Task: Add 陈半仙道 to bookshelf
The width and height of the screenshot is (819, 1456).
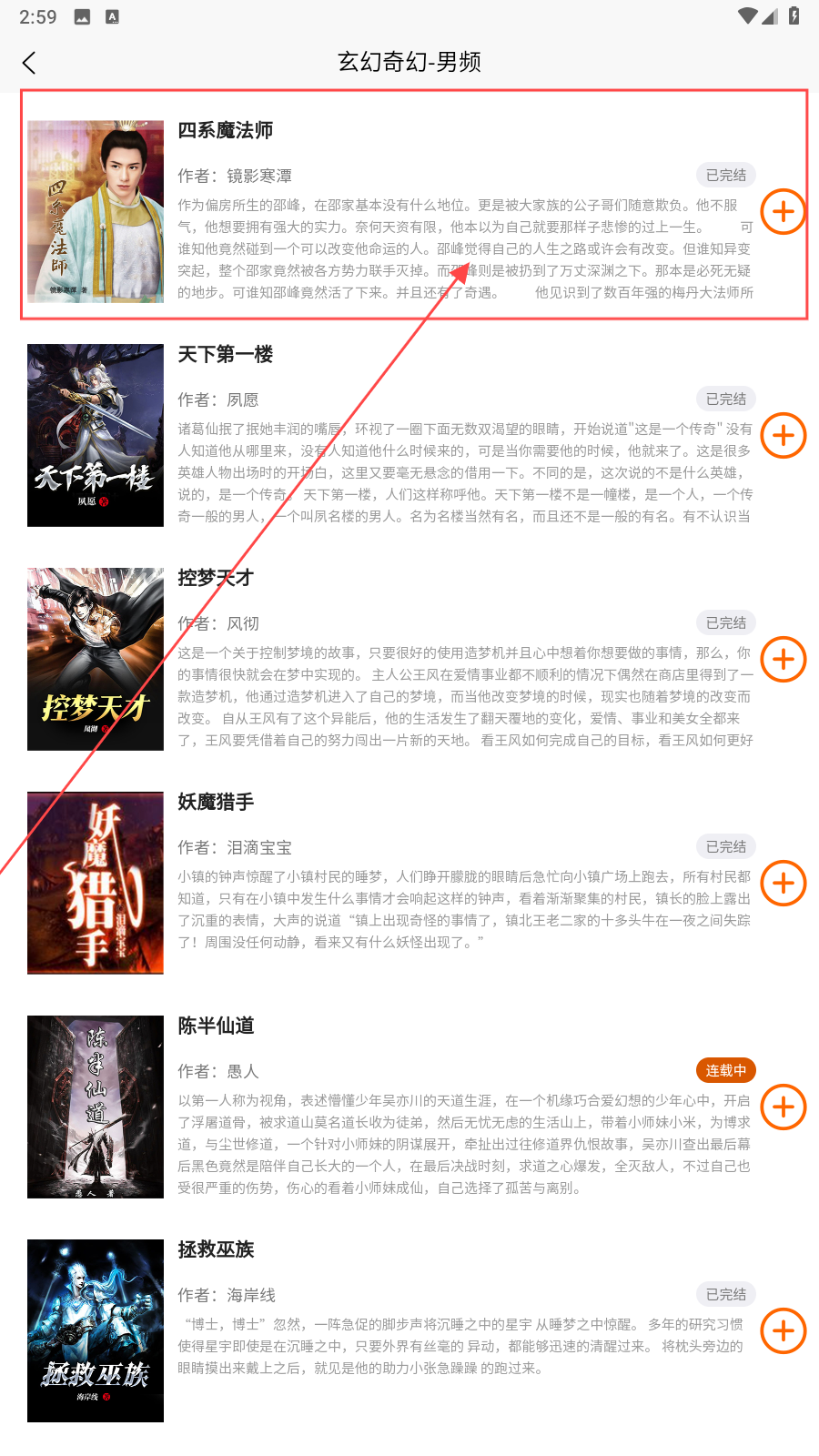Action: [783, 1107]
